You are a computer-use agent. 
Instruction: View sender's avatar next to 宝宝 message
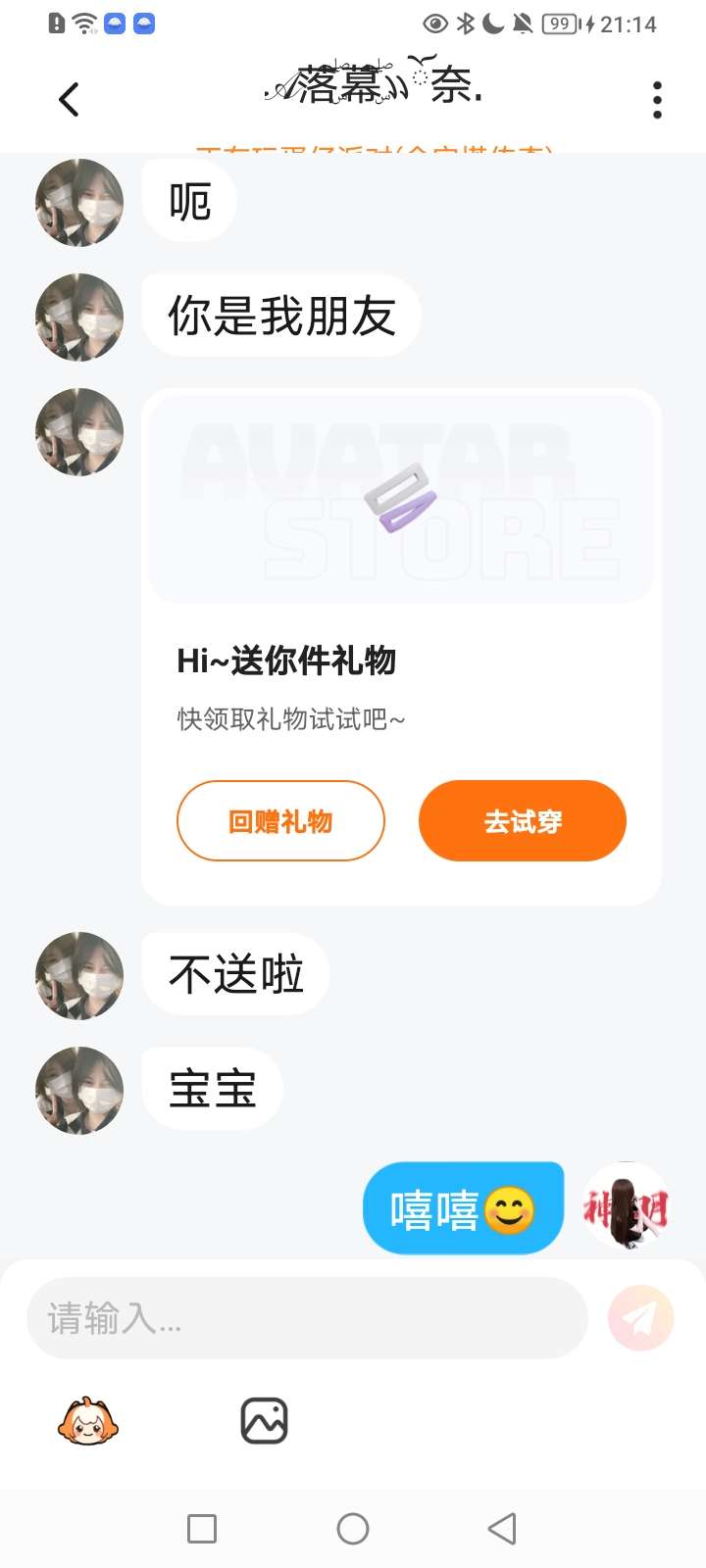point(79,1090)
